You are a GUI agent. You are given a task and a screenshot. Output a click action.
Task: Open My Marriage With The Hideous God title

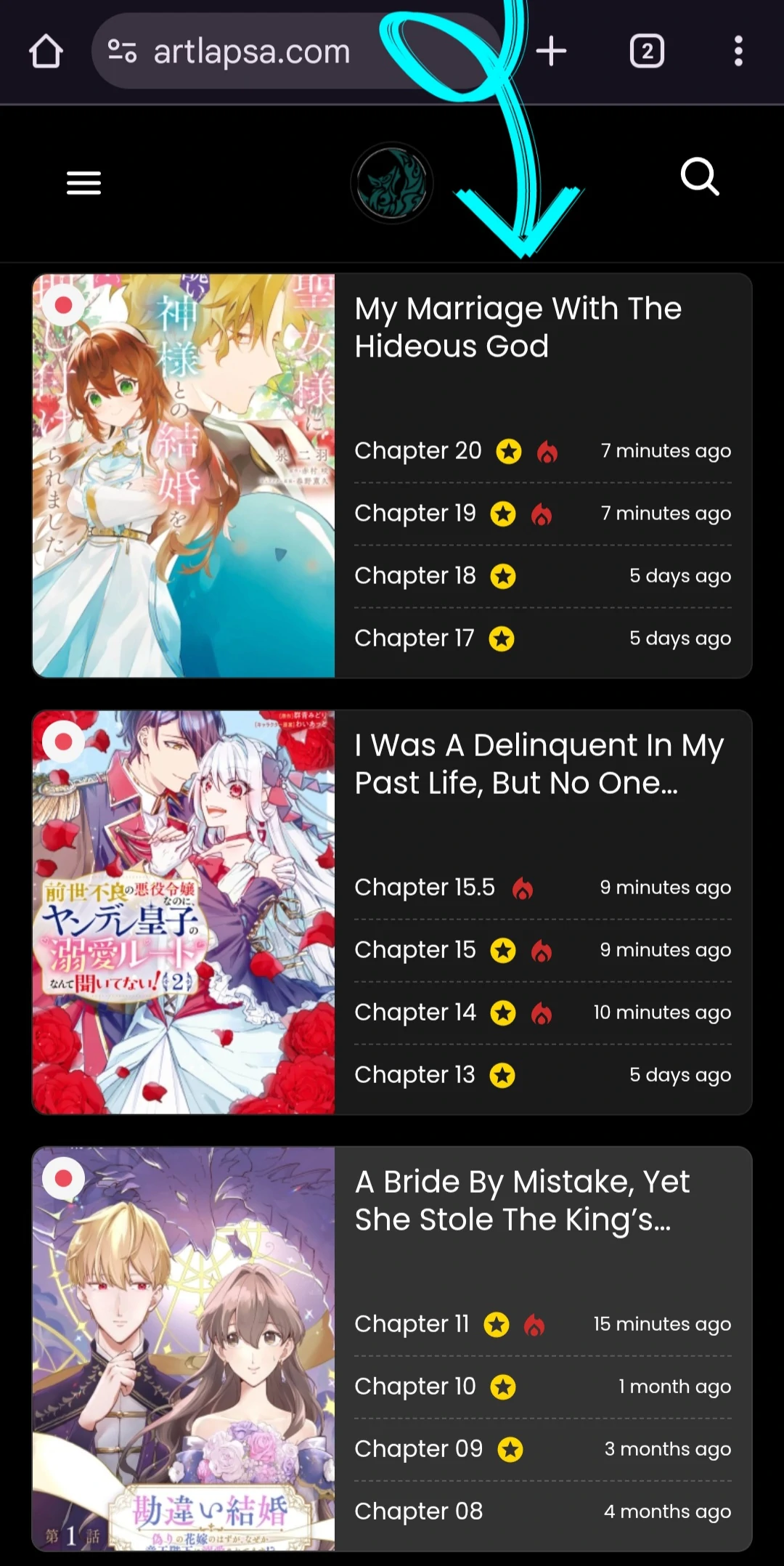[518, 328]
